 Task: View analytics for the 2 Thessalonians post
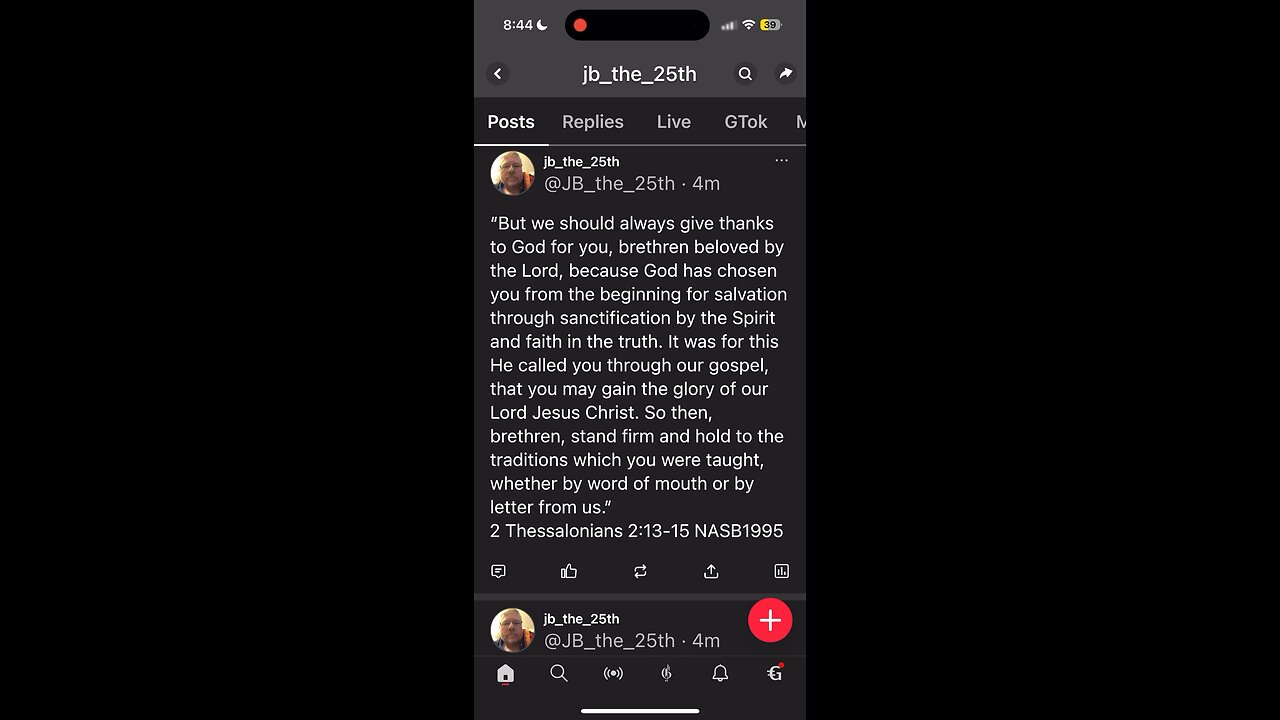point(781,571)
